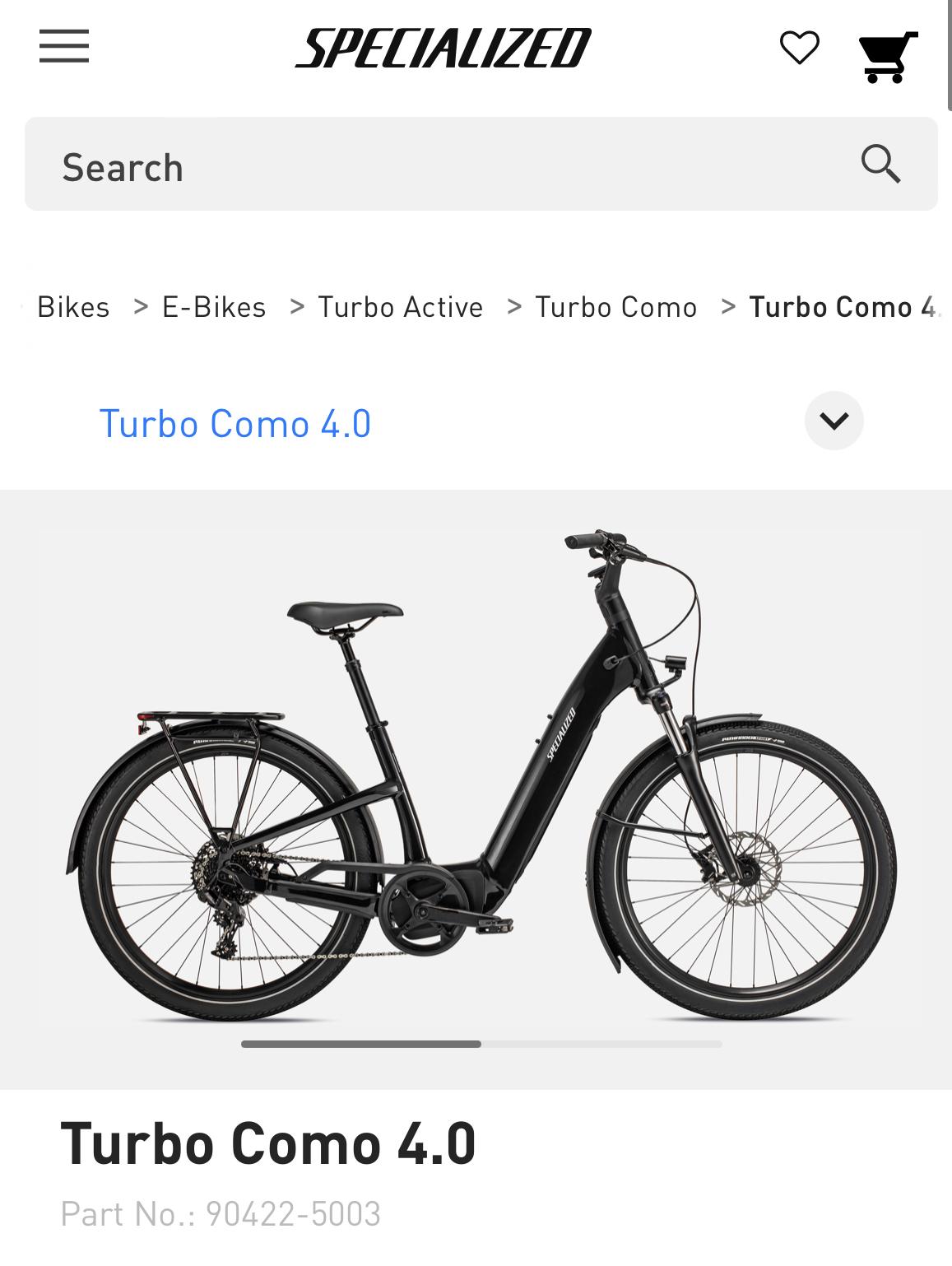Expand the Turbo Como 4.0 model selector chevron
This screenshot has height=1266, width=952.
point(834,421)
